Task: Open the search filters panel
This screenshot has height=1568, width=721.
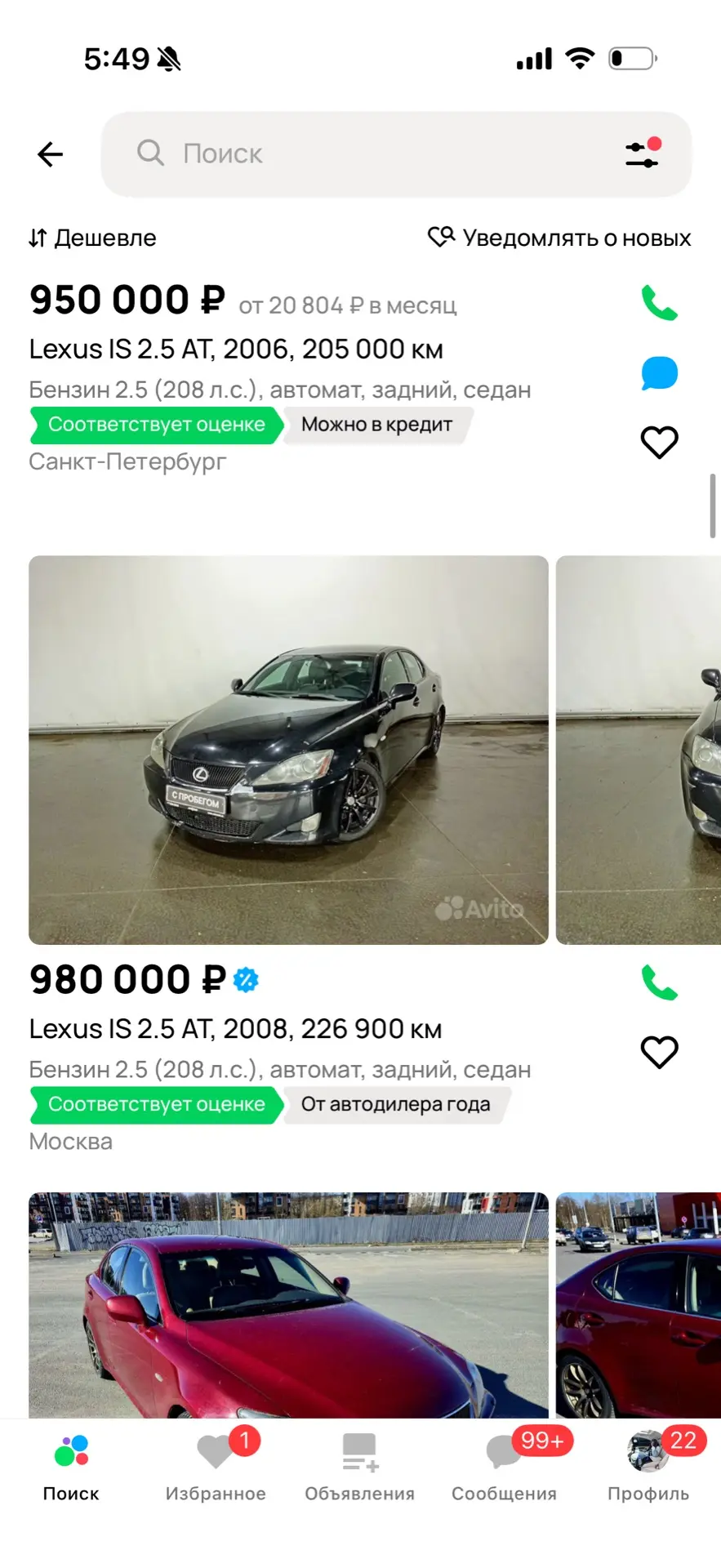Action: (x=642, y=154)
